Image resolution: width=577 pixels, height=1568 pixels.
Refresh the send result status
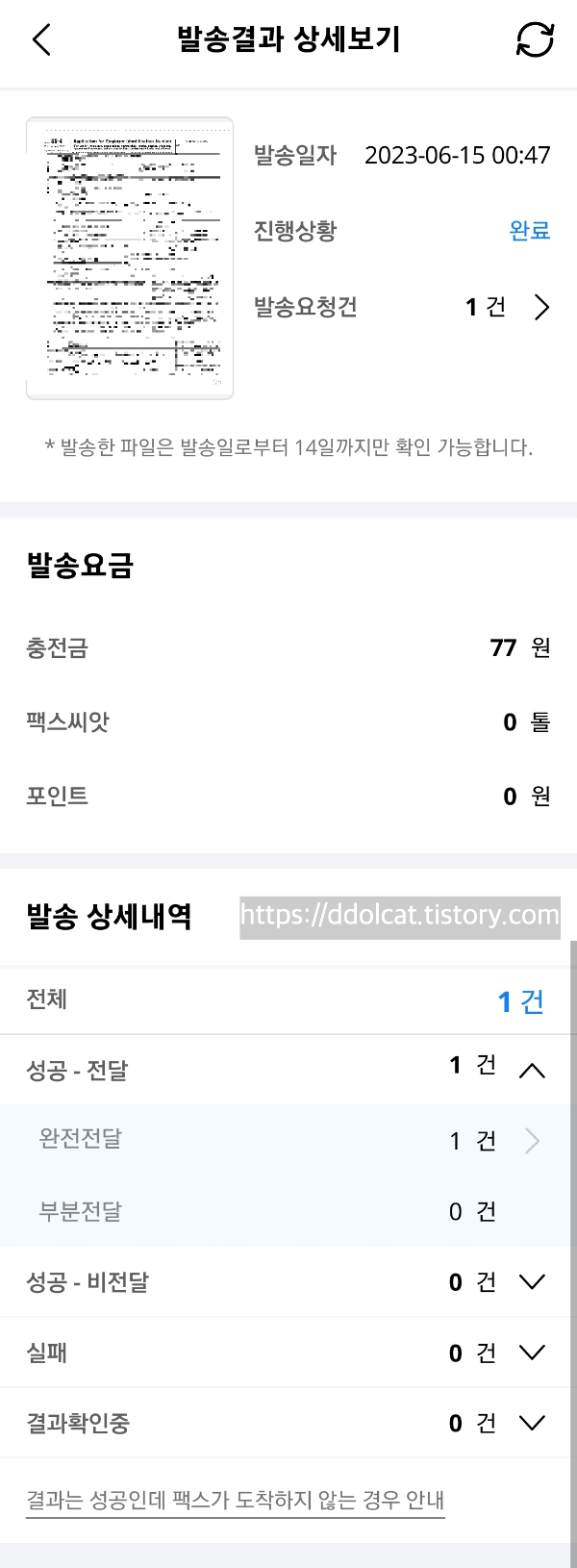point(535,40)
